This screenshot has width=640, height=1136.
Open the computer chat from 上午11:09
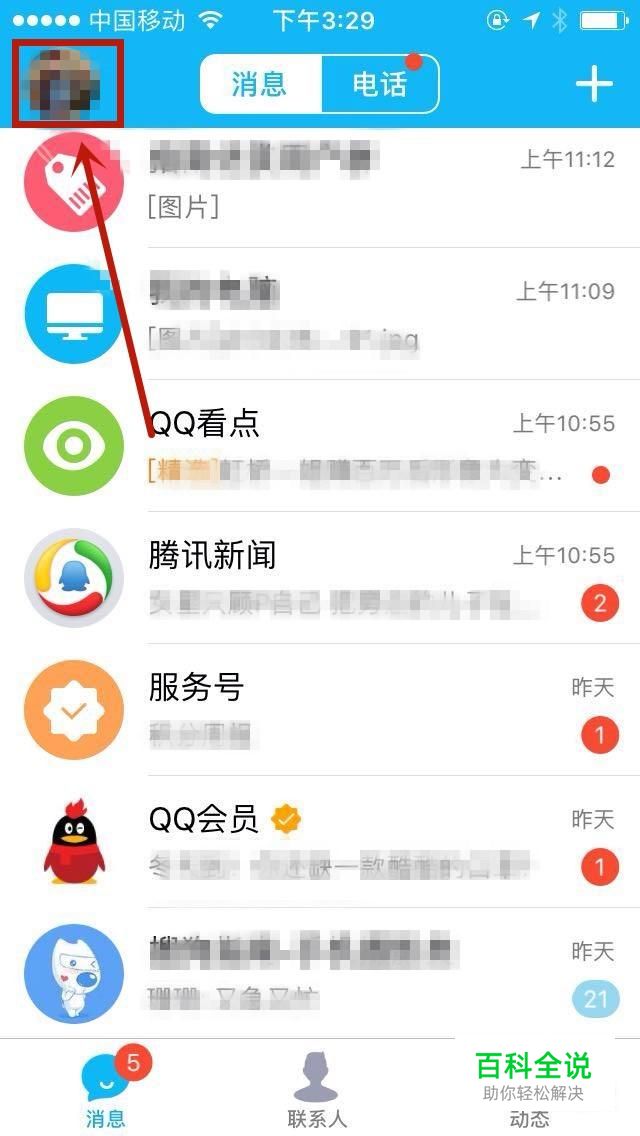[320, 314]
